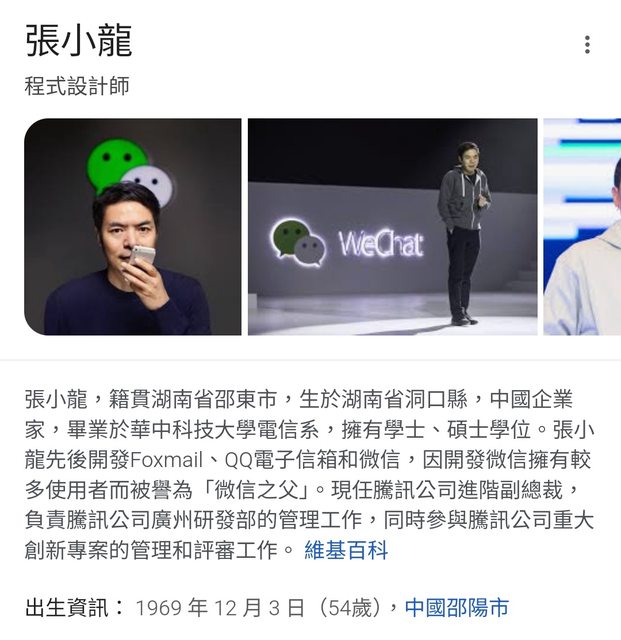This screenshot has height=640, width=621.
Task: Open the 維基百科 source link
Action: [345, 550]
